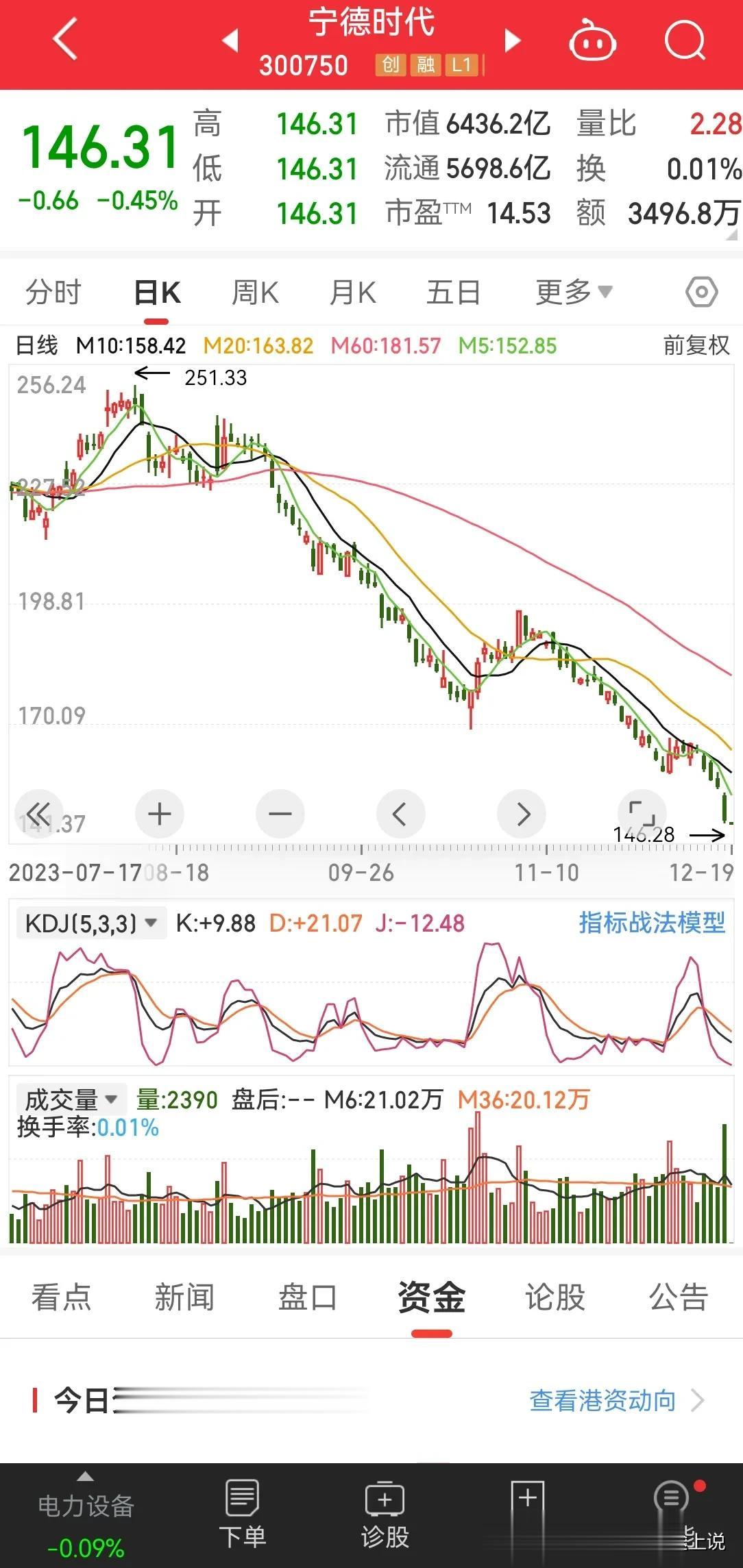Change the 前复权 adjustment mode
This screenshot has width=743, height=1568.
click(696, 345)
